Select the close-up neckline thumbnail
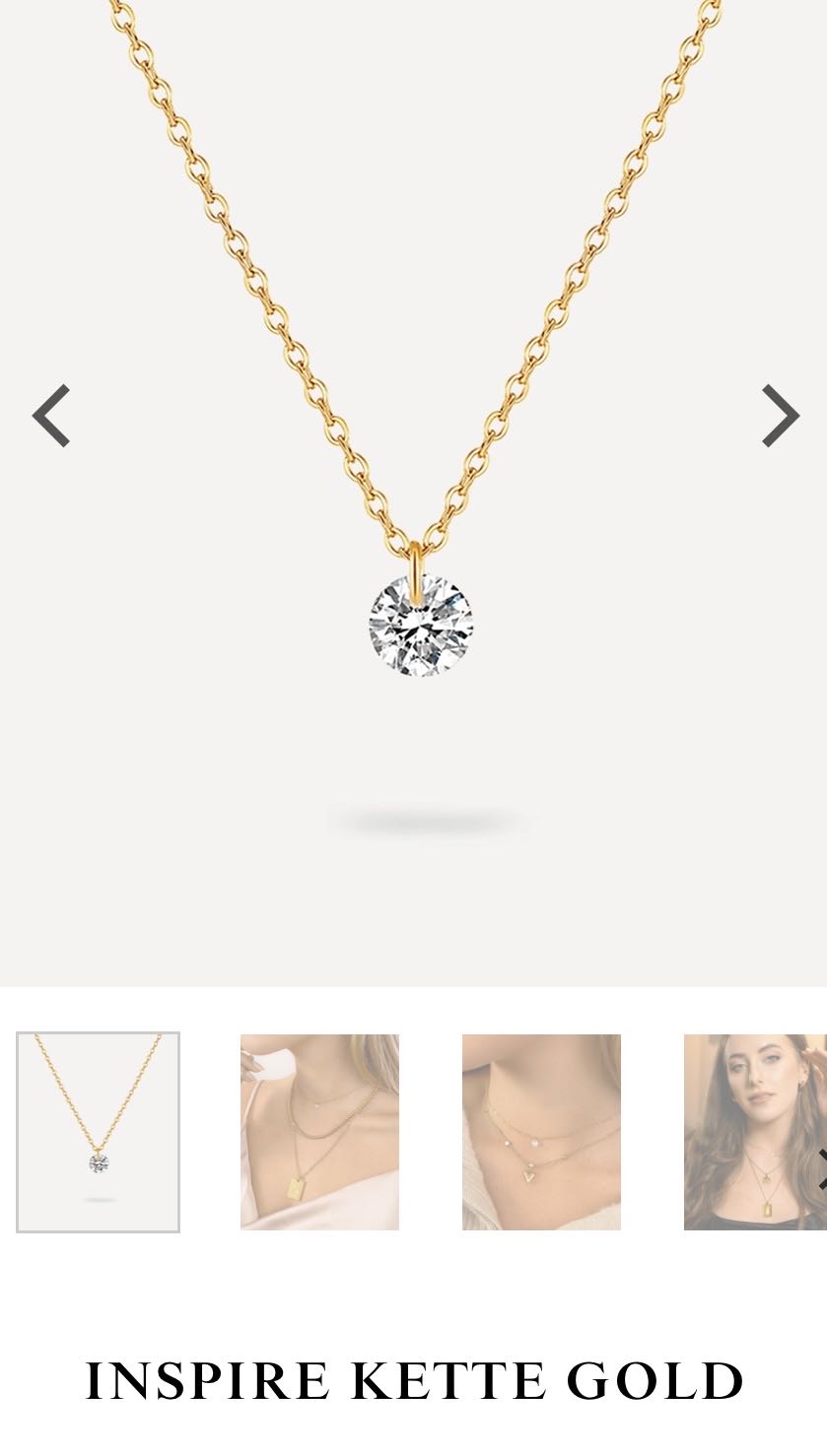This screenshot has width=827, height=1456. click(541, 1131)
